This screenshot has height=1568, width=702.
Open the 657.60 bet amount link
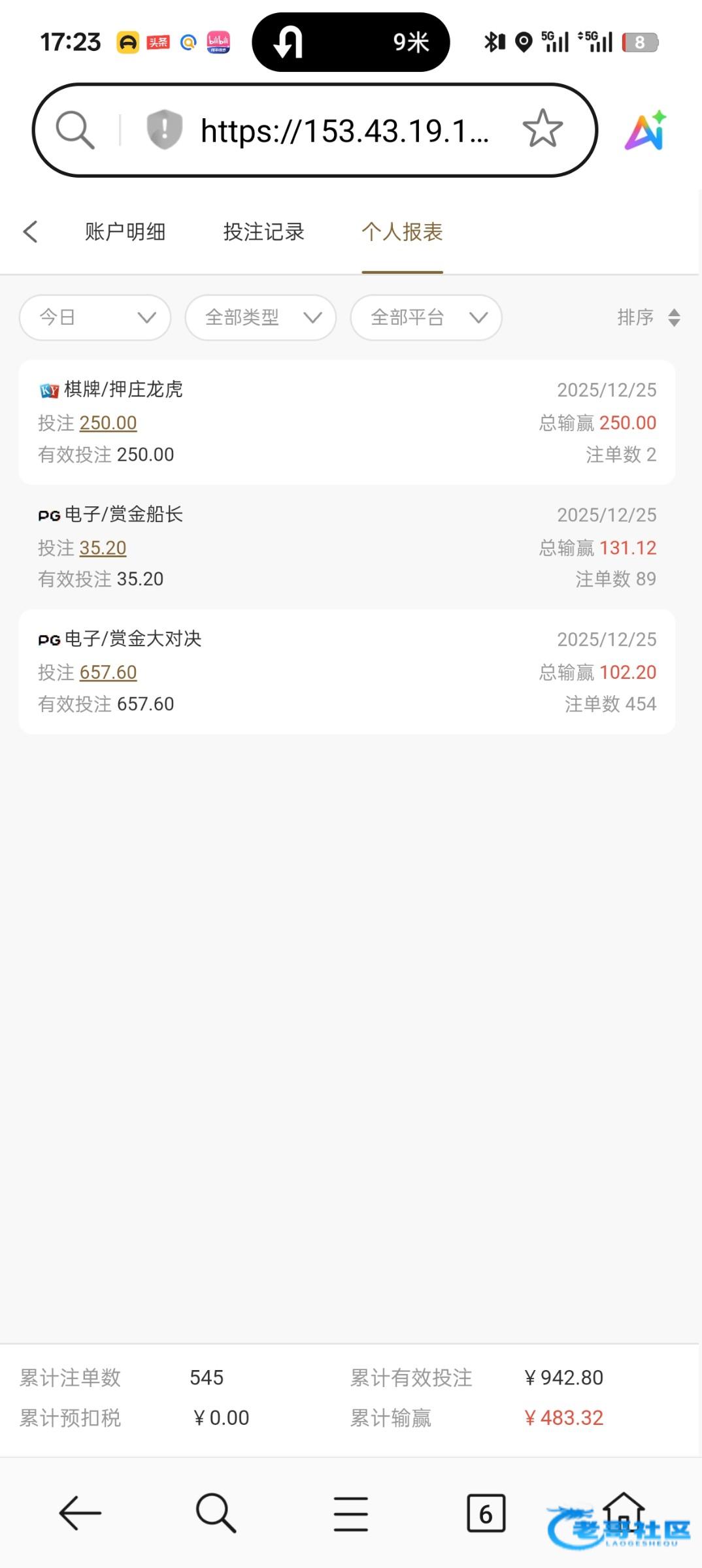[108, 672]
